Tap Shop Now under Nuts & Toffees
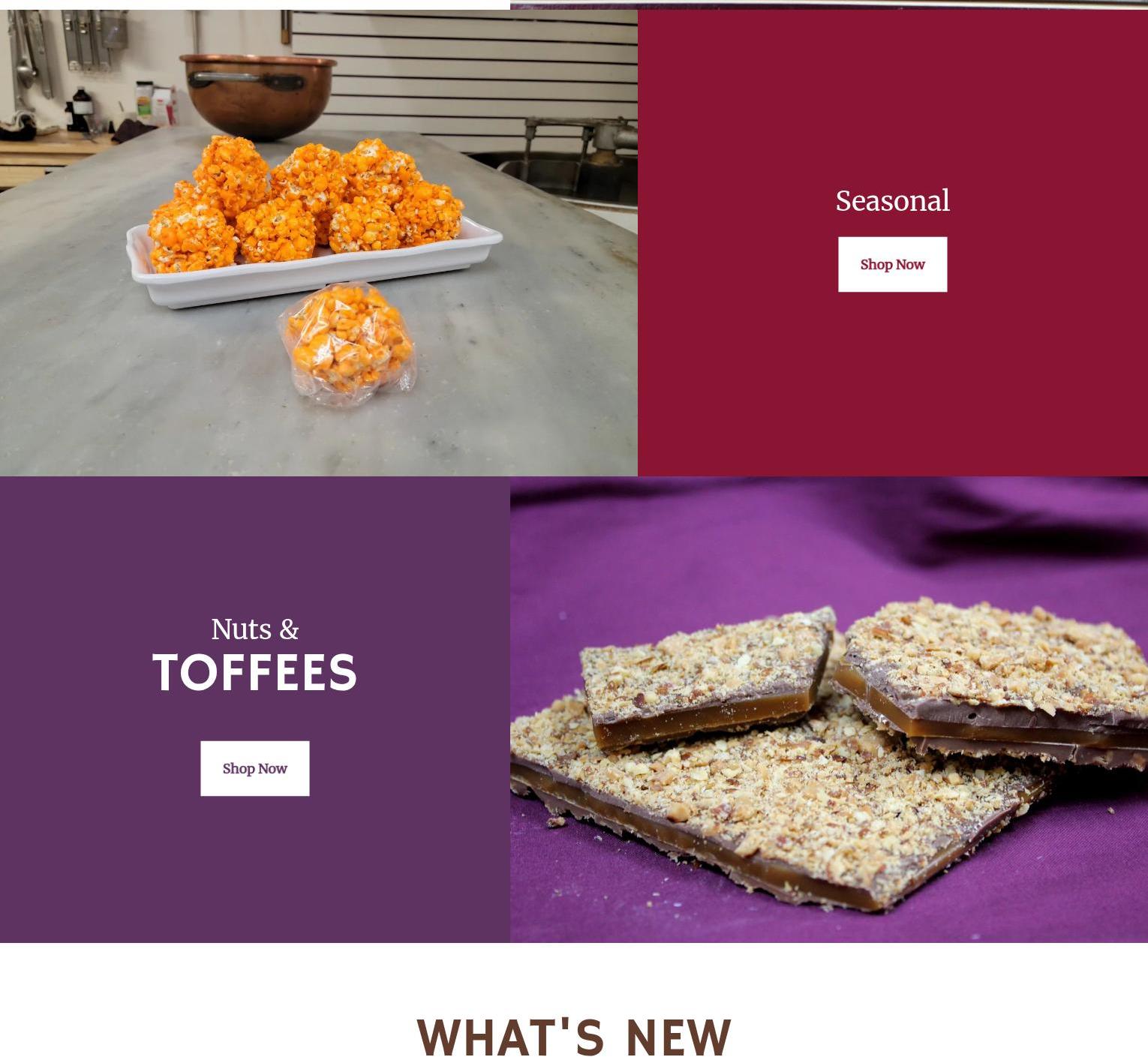This screenshot has width=1148, height=1057. click(x=254, y=768)
